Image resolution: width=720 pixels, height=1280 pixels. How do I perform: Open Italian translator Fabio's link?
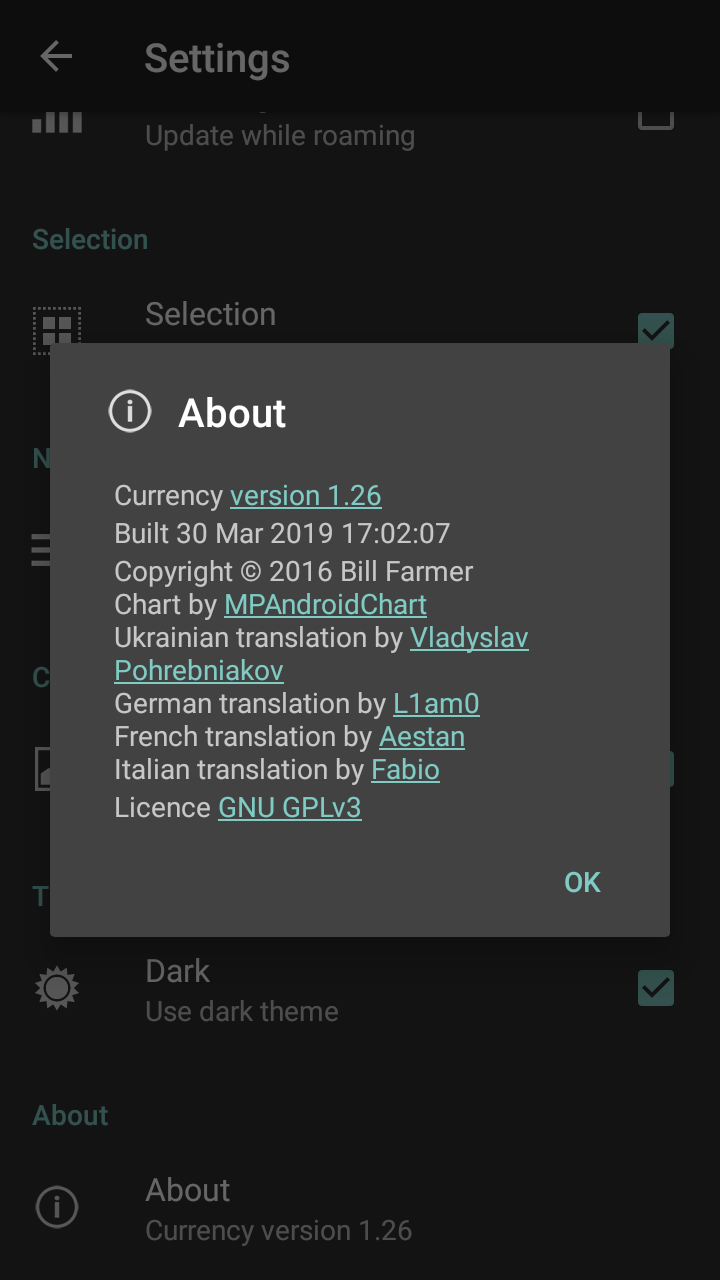pos(405,770)
